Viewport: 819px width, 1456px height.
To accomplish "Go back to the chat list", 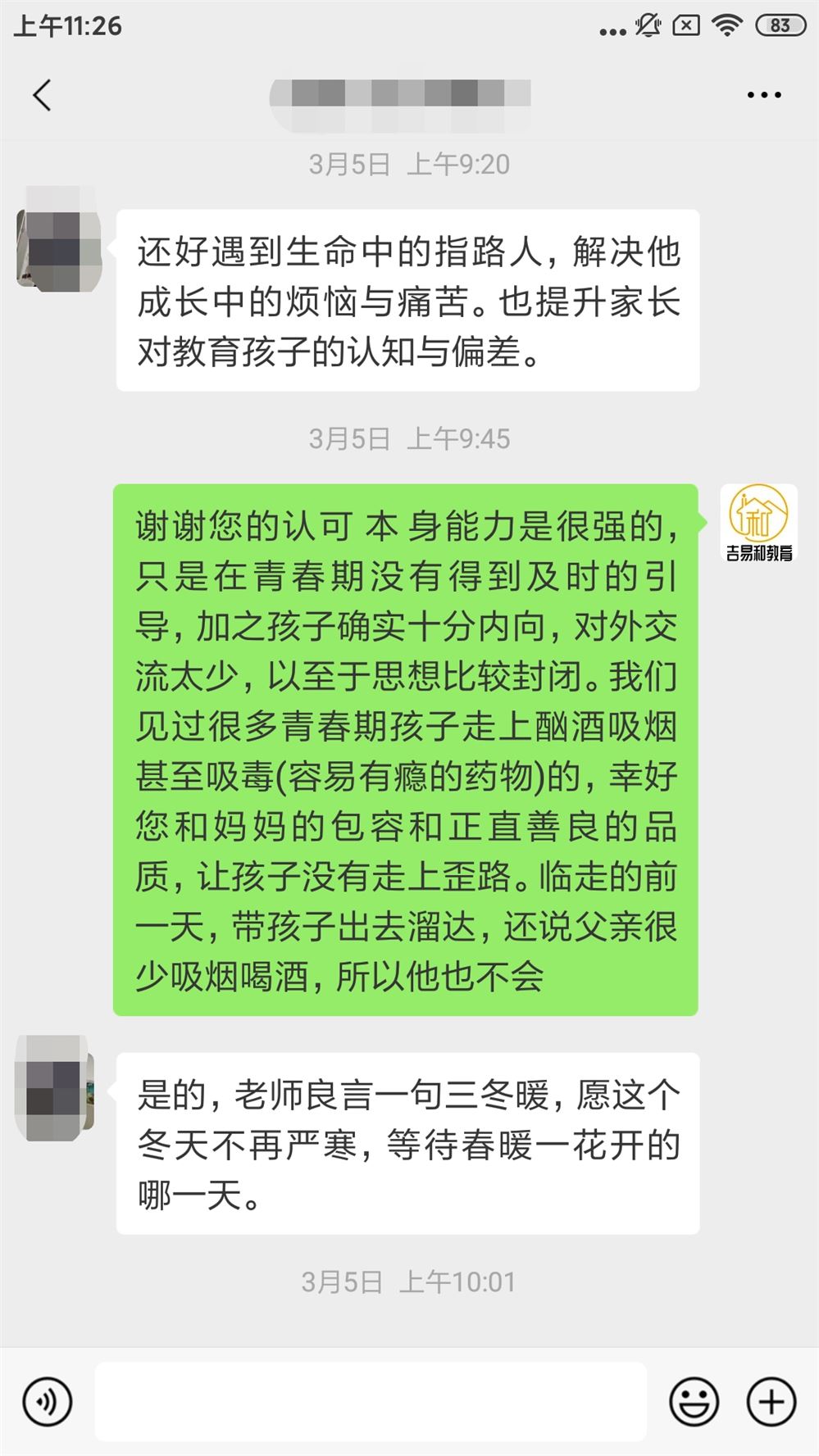I will pyautogui.click(x=43, y=96).
